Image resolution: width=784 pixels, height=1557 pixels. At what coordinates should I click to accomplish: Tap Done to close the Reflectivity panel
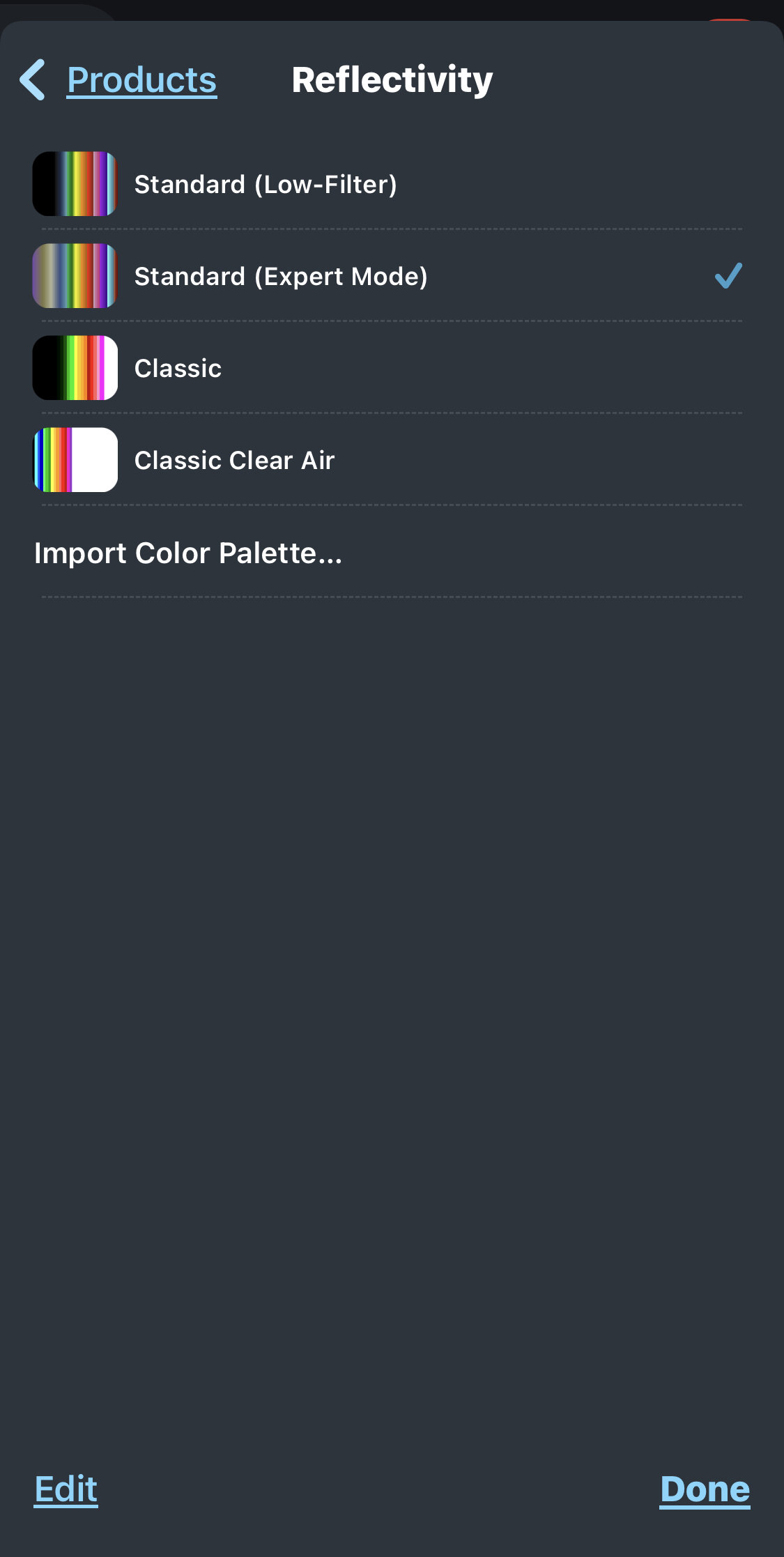705,1489
